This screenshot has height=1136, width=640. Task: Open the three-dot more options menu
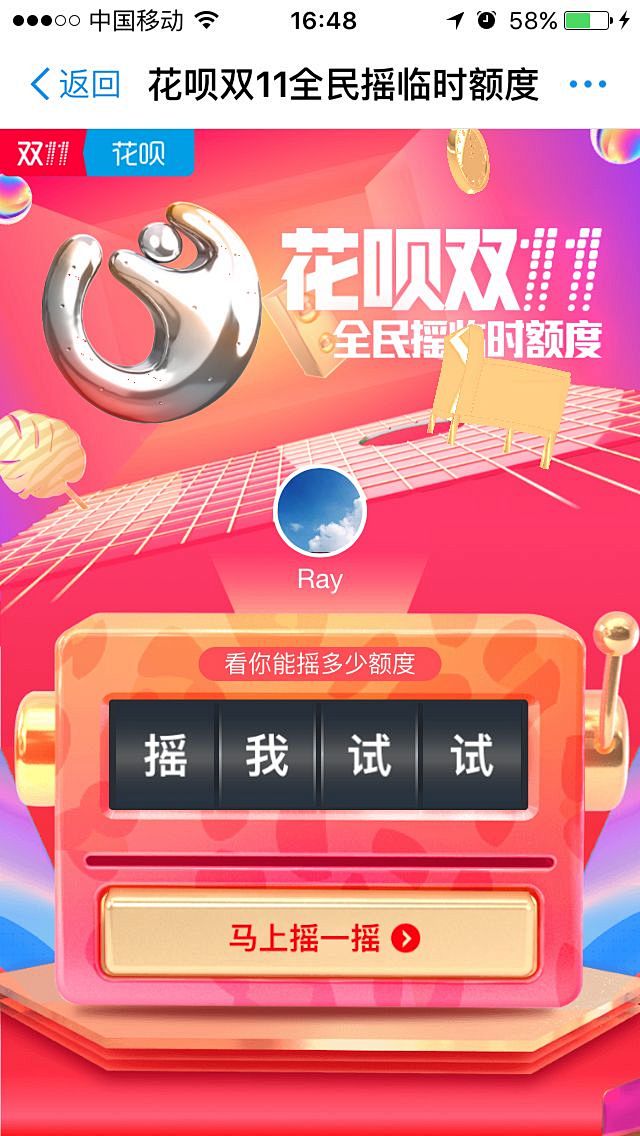[x=588, y=85]
